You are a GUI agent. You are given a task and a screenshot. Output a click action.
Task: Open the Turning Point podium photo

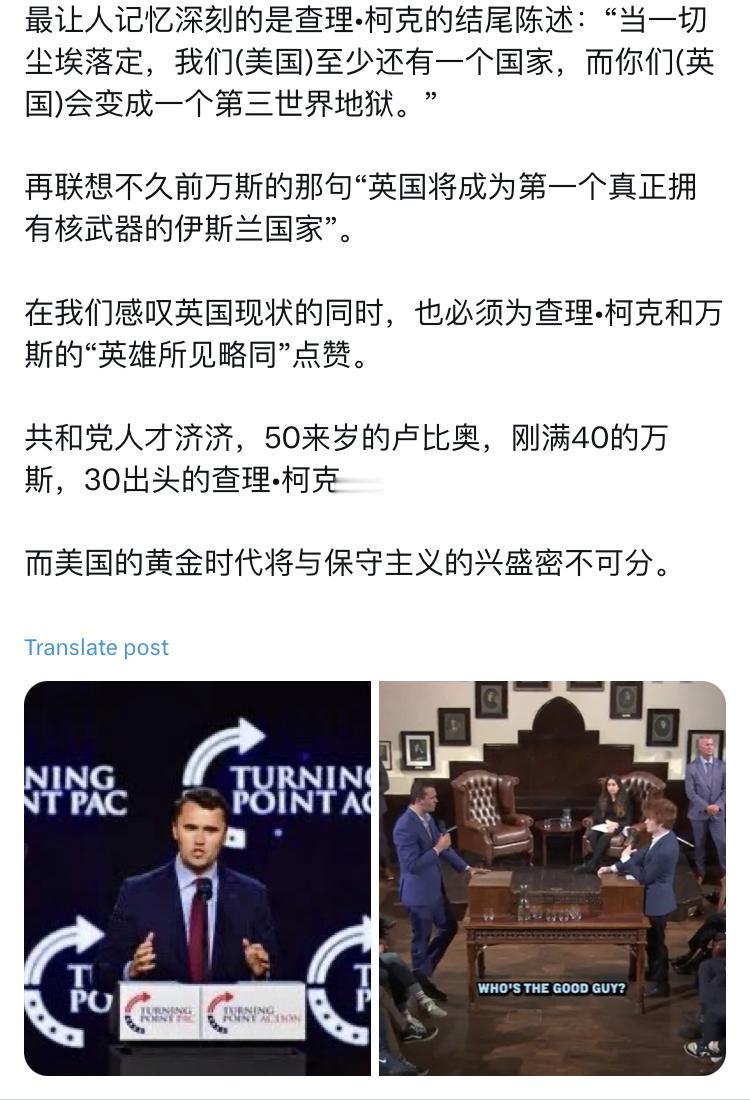click(x=197, y=878)
